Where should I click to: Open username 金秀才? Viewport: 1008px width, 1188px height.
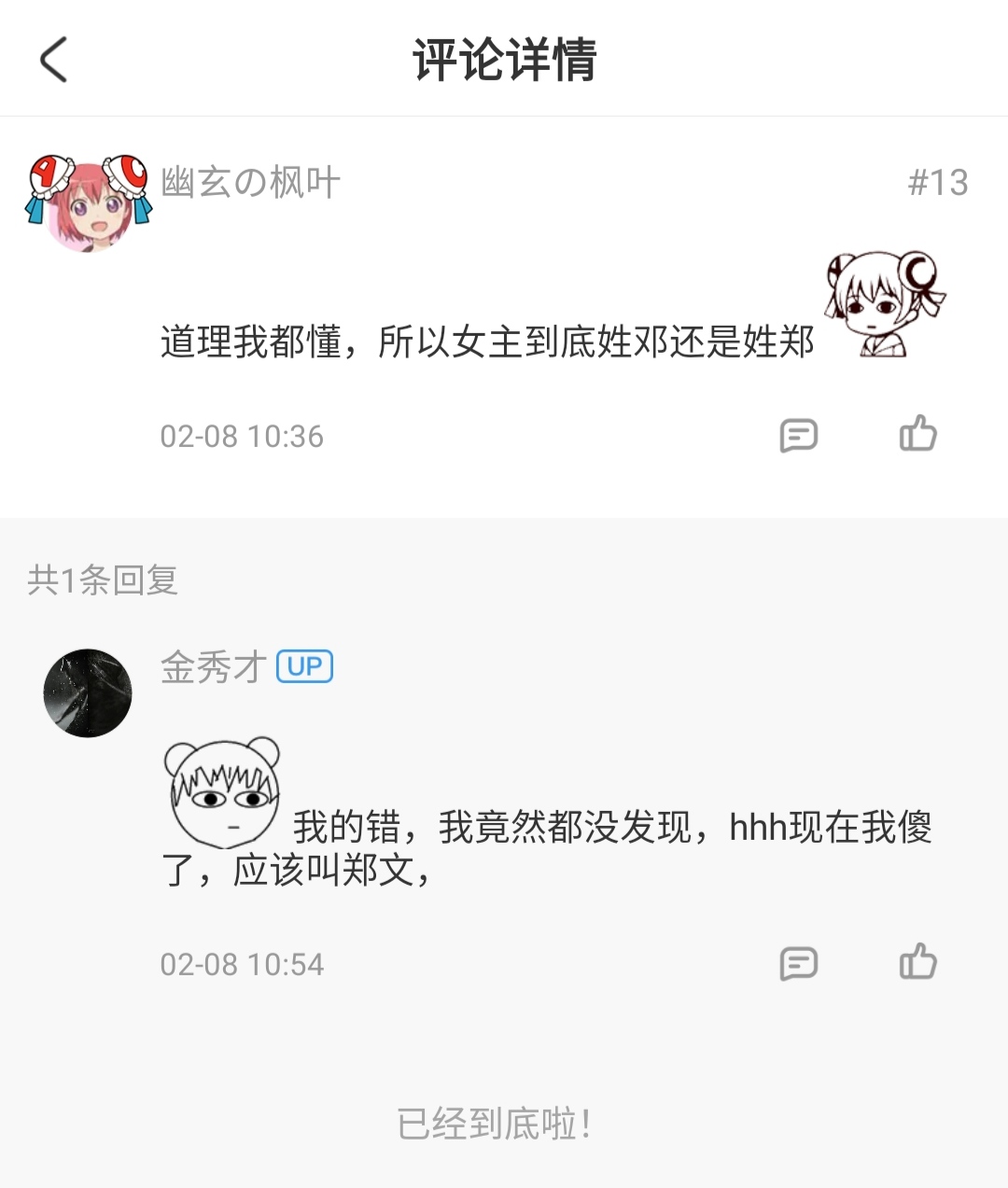click(x=213, y=667)
